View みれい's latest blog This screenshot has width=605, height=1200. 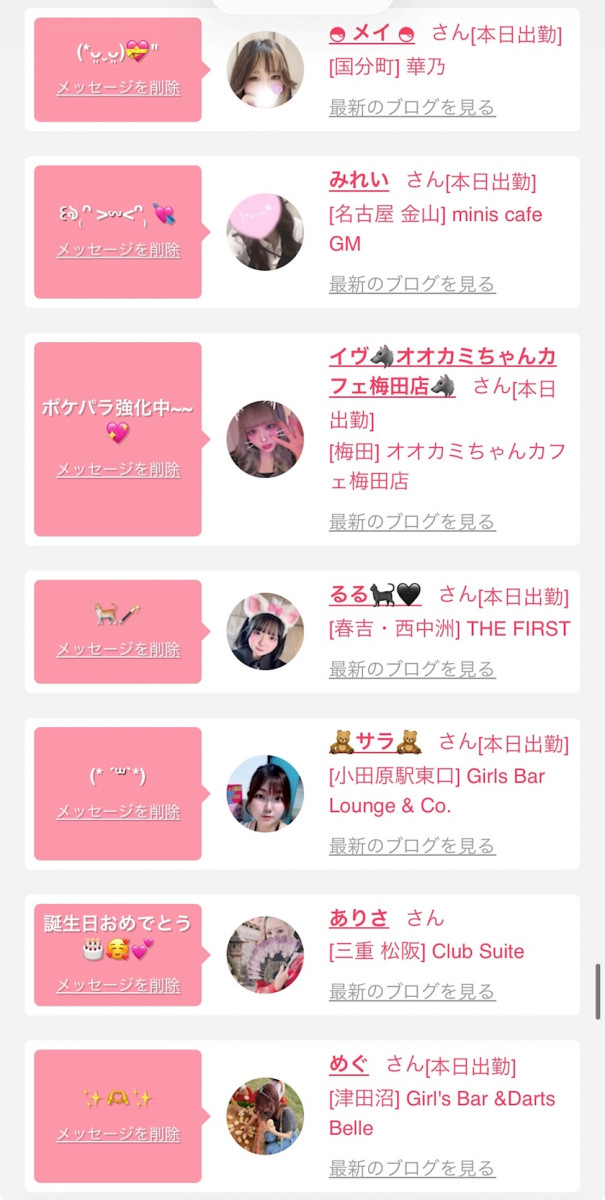point(412,284)
